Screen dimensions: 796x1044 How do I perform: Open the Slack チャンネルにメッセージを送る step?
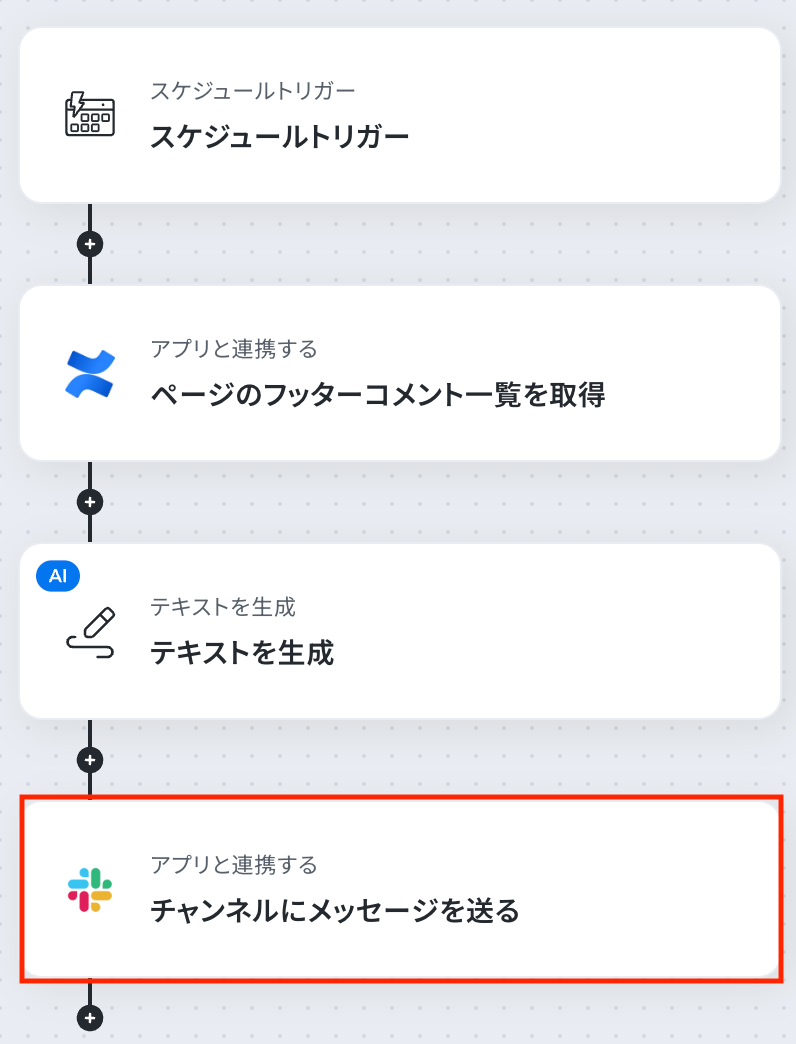[x=400, y=890]
